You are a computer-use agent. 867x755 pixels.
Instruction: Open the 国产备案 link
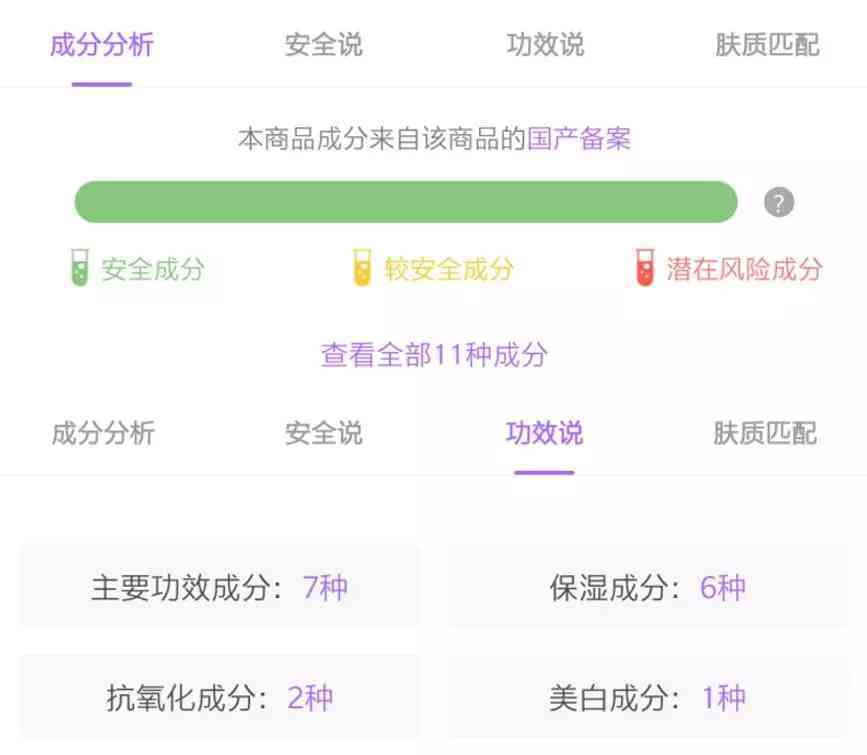point(579,138)
